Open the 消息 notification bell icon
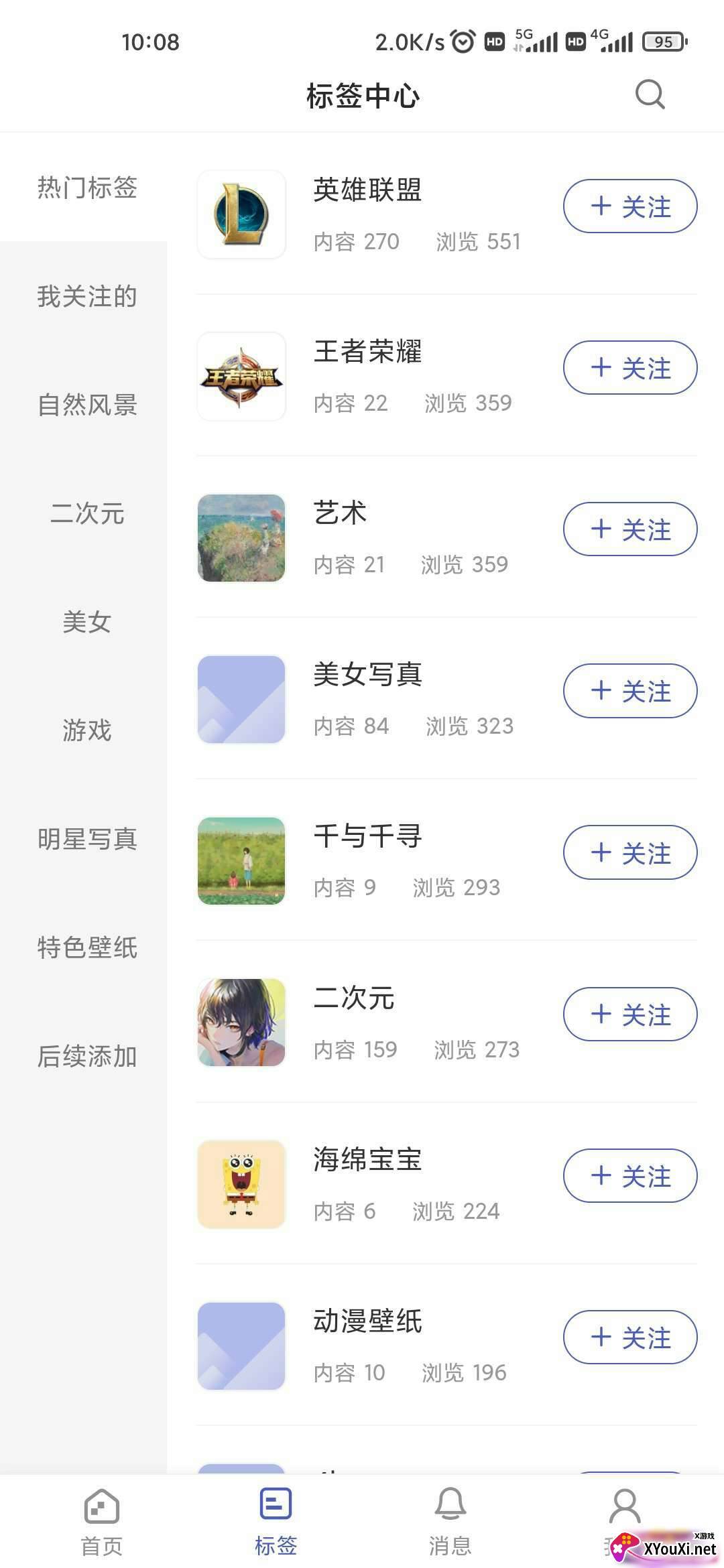The image size is (724, 1568). coord(449,1516)
